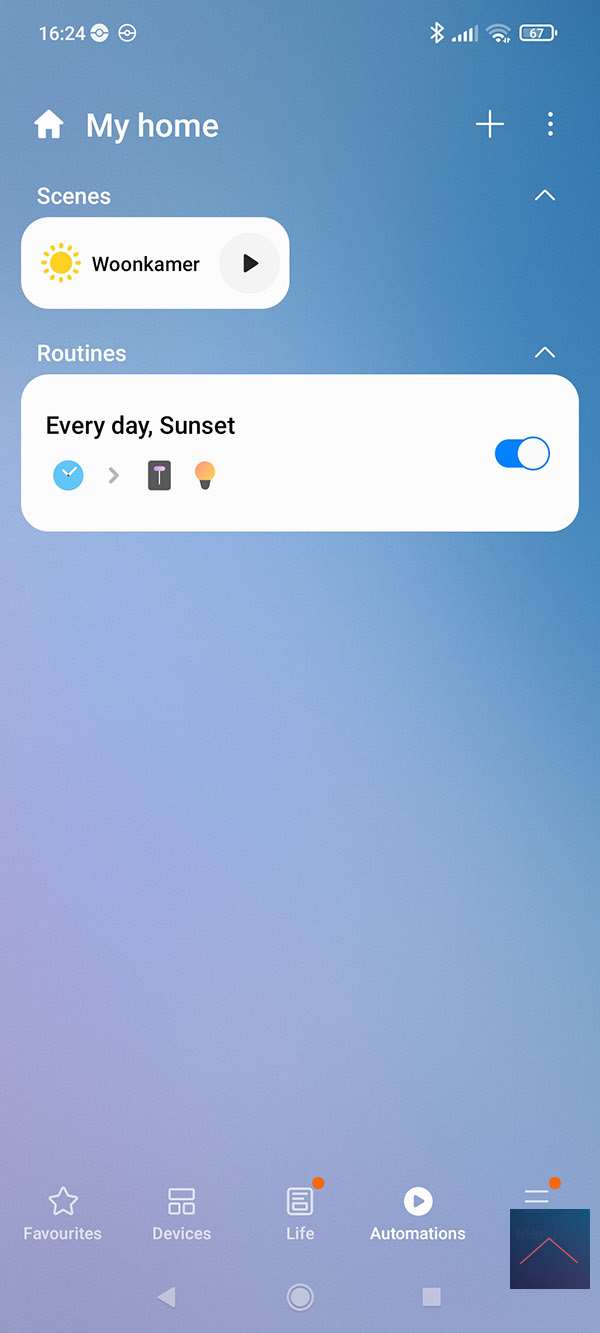Open the overflow menu
Screen dimensions: 600x1333
click(x=550, y=125)
